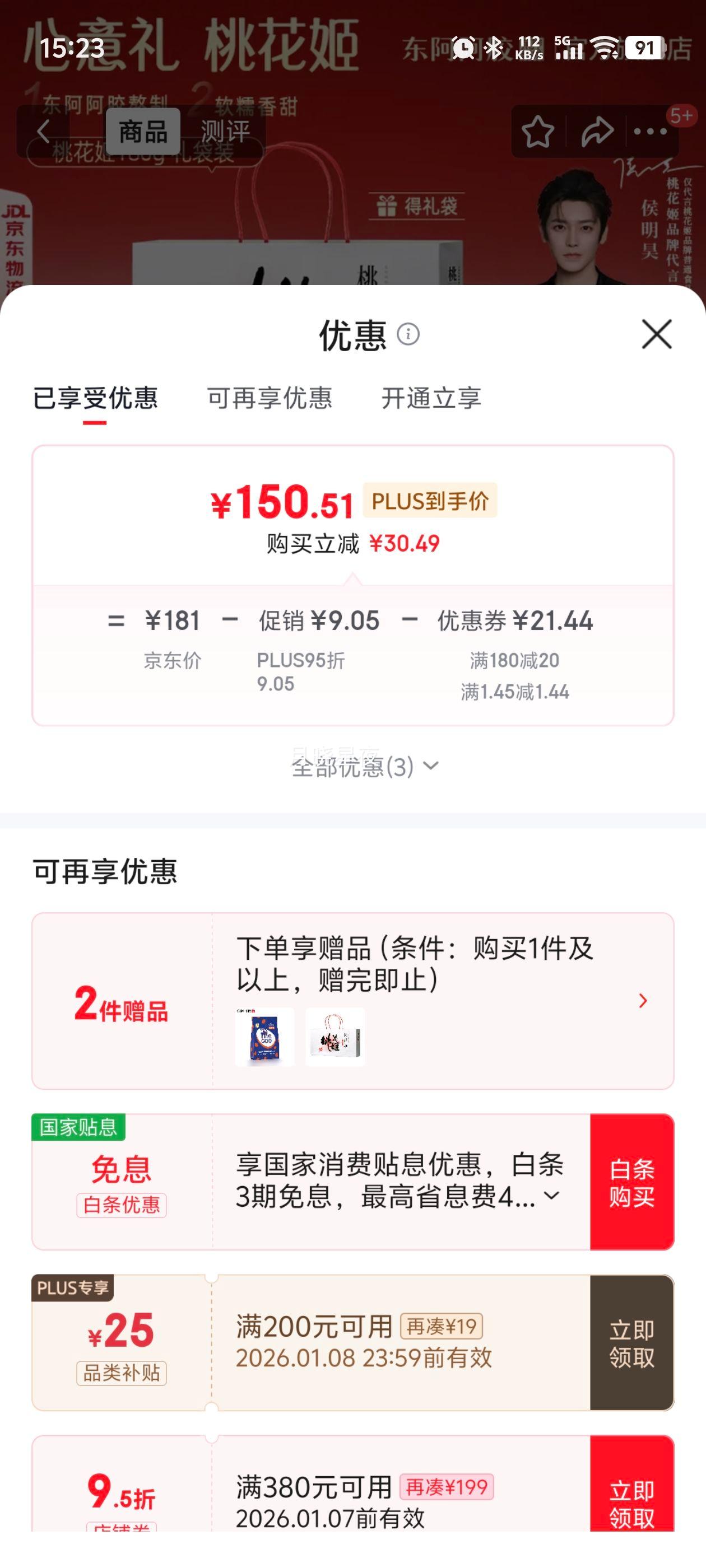The width and height of the screenshot is (706, 1568).
Task: Open the gift items arrow on 2件赠品 row
Action: [642, 1001]
